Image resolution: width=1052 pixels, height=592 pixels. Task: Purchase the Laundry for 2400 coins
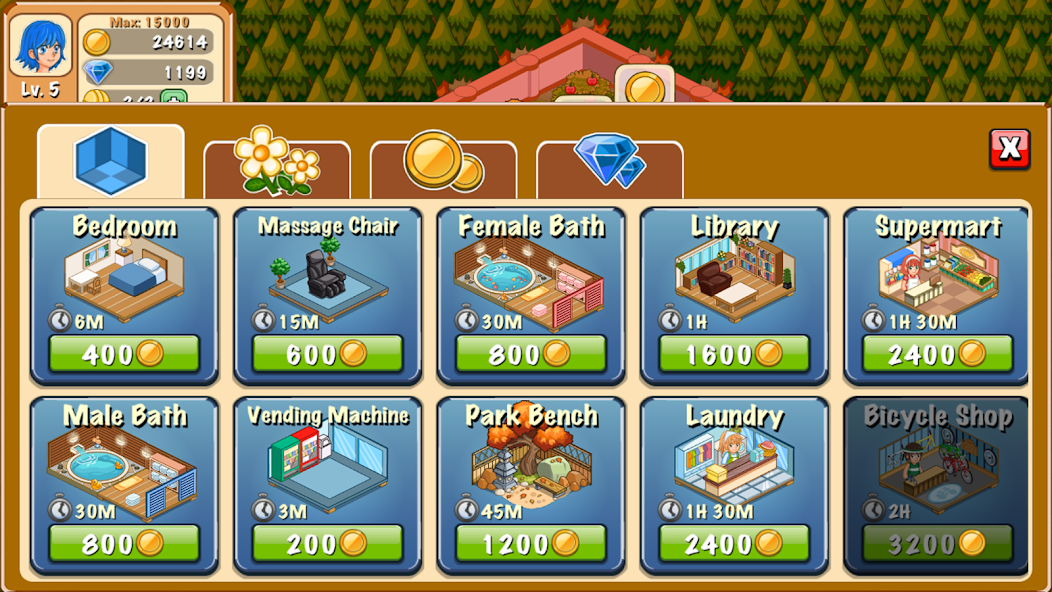point(734,544)
